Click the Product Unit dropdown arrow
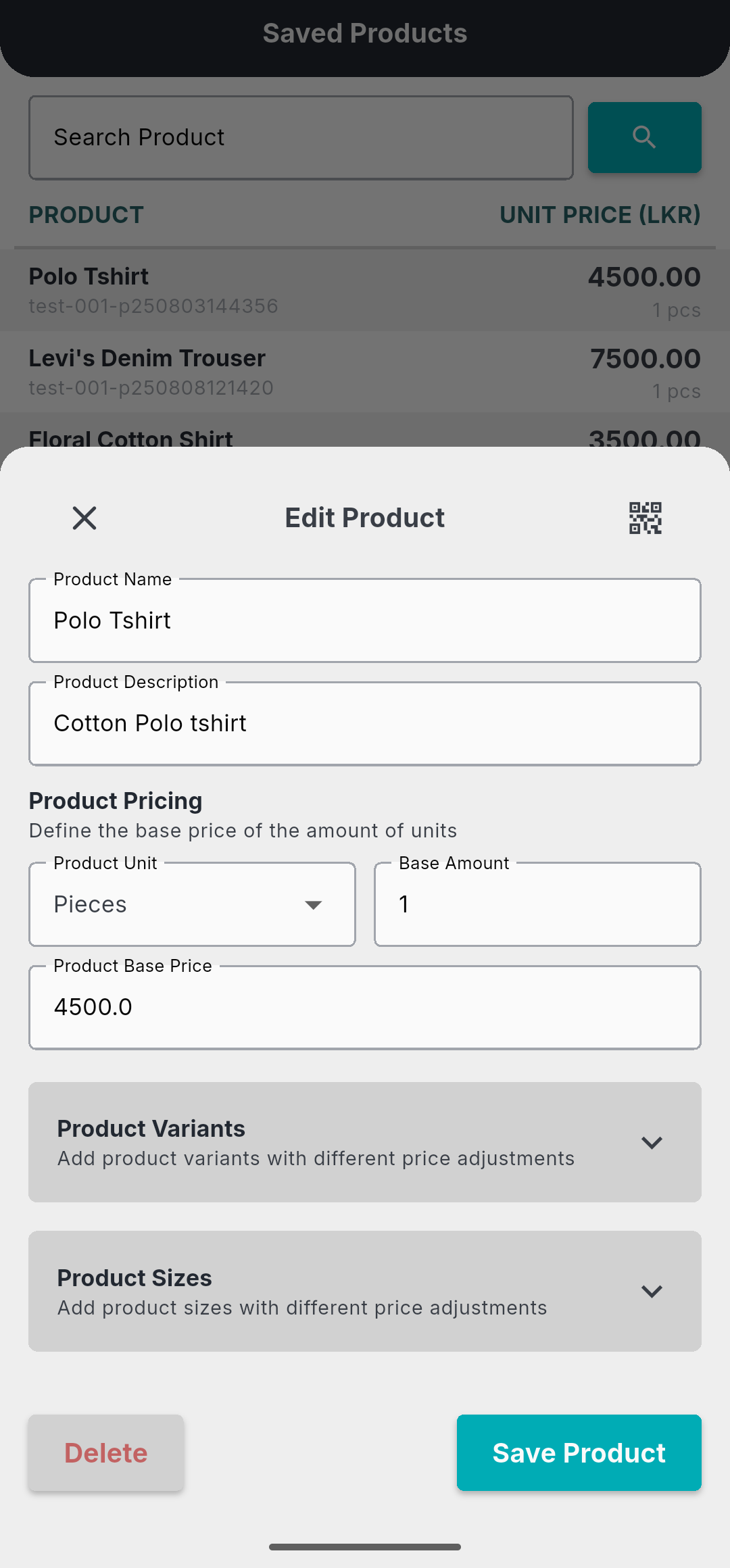730x1568 pixels. 314,904
